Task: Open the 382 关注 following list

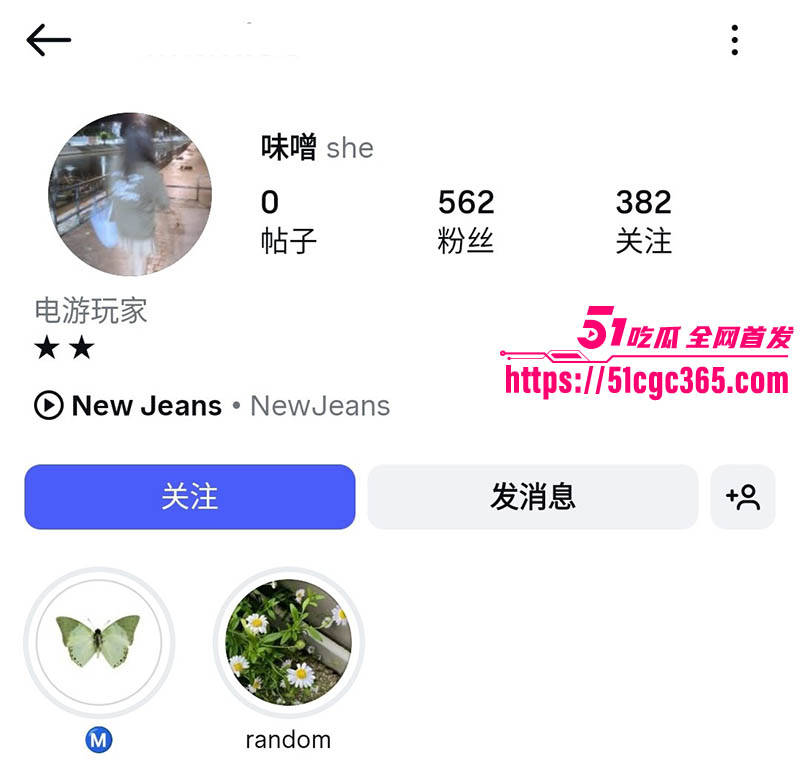Action: pyautogui.click(x=643, y=221)
